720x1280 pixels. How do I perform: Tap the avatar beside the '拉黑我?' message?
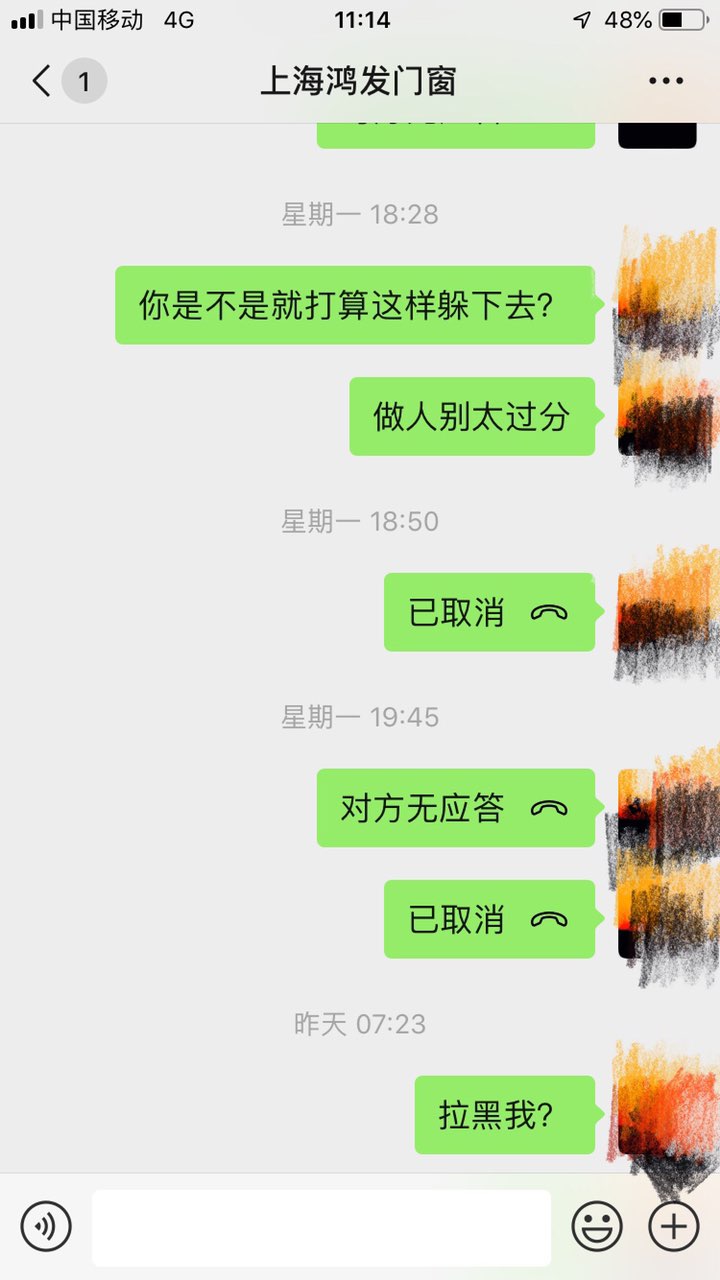(656, 1114)
